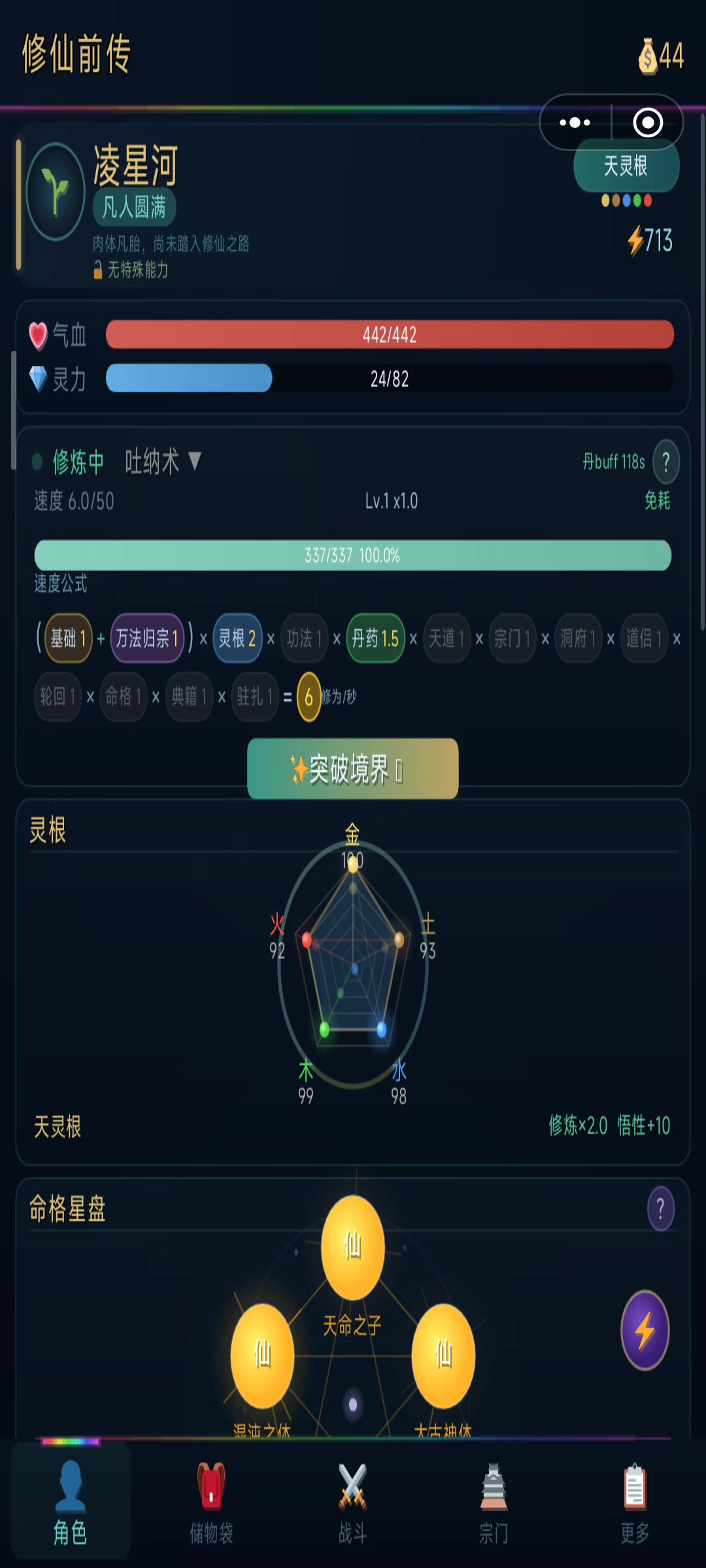
Task: Expand the 吐纳术 cultivation method dropdown
Action: click(163, 462)
